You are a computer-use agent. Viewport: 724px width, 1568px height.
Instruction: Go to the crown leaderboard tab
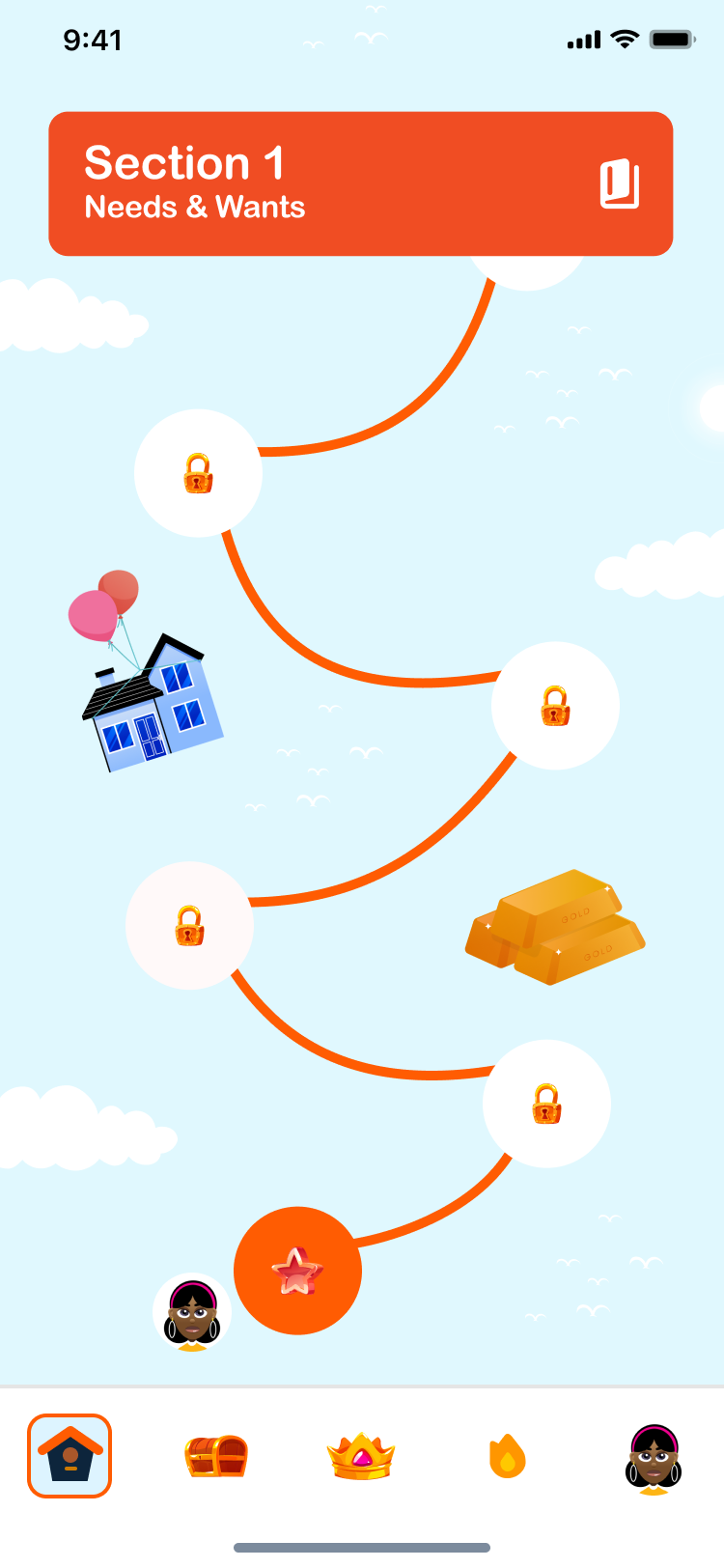coord(361,1456)
